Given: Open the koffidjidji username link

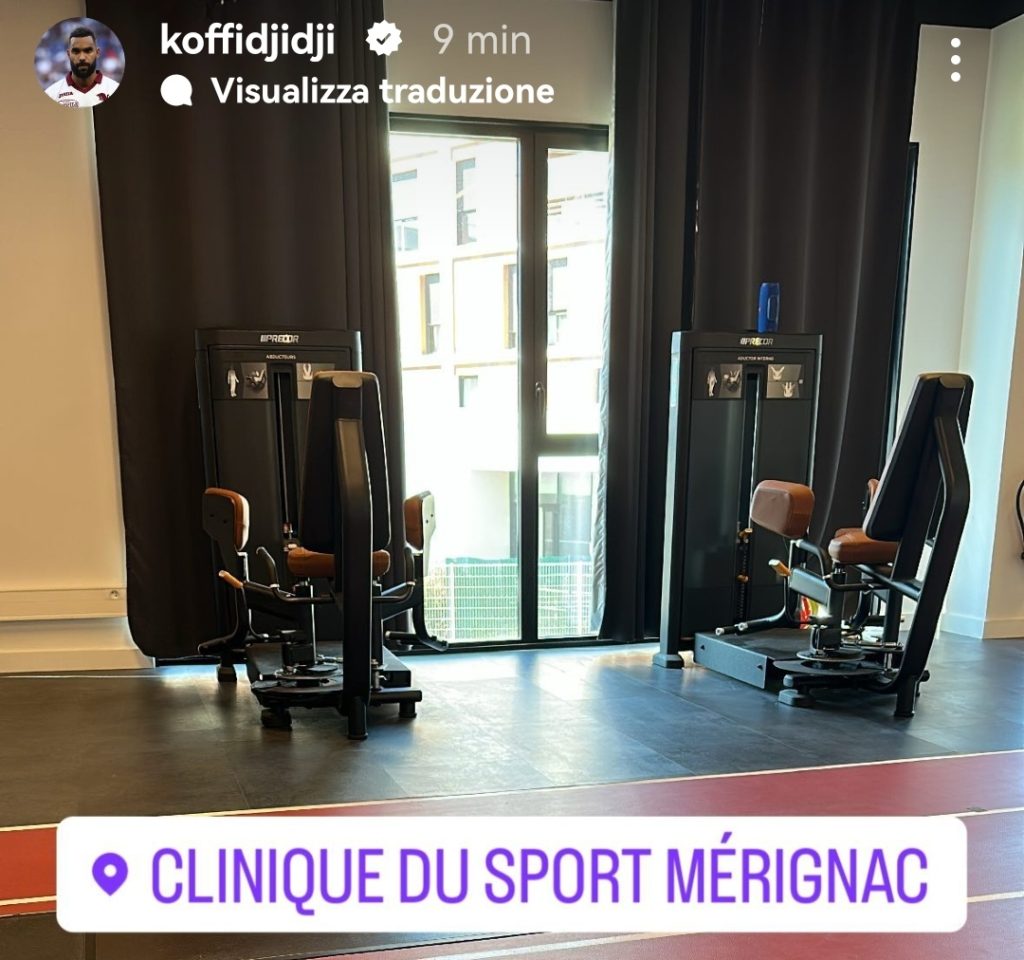Looking at the screenshot, I should (x=247, y=40).
